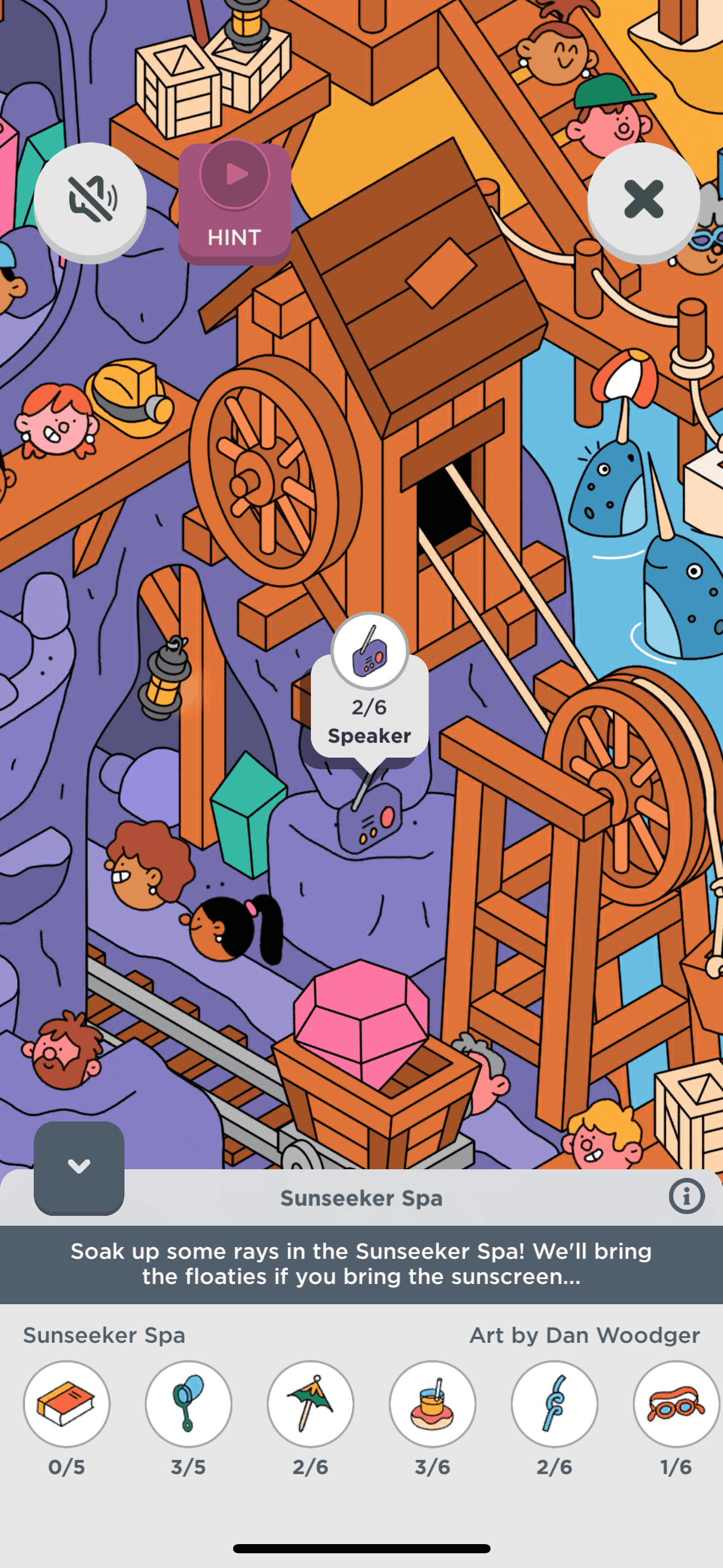The height and width of the screenshot is (1568, 723).
Task: Open the Sunseeker Spa info icon
Action: coord(686,1196)
